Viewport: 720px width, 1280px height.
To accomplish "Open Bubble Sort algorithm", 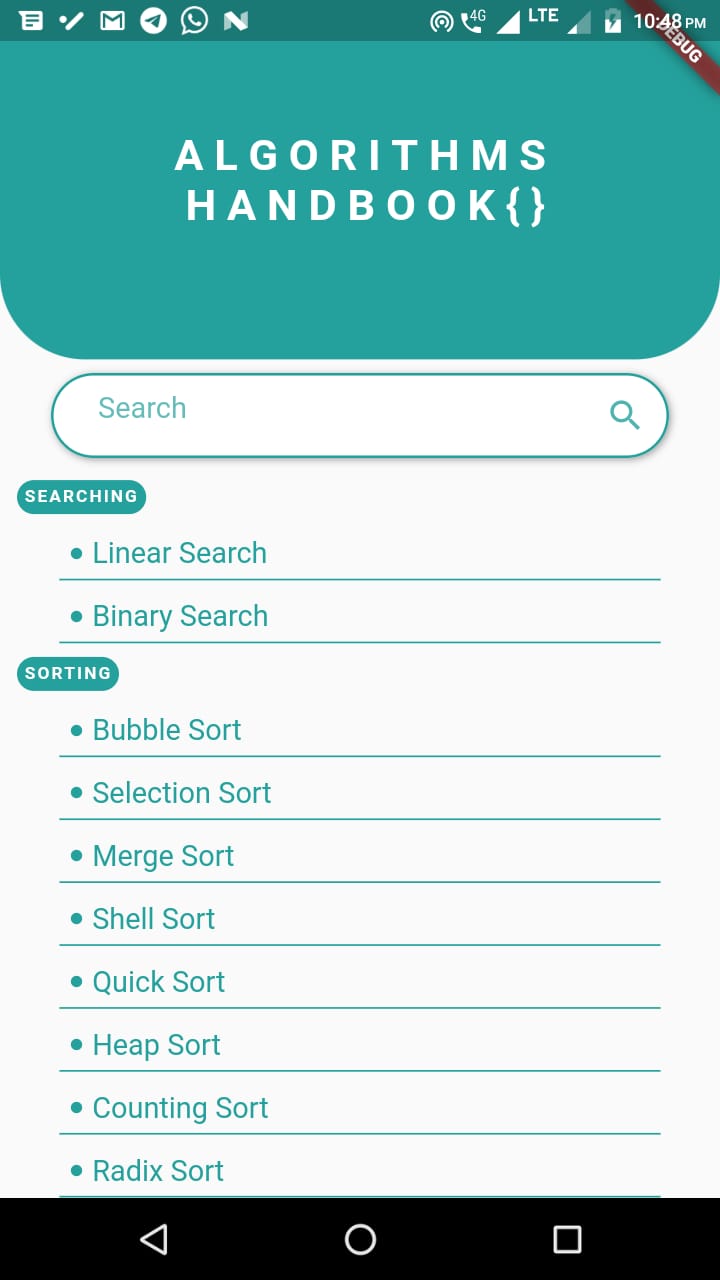I will 167,730.
